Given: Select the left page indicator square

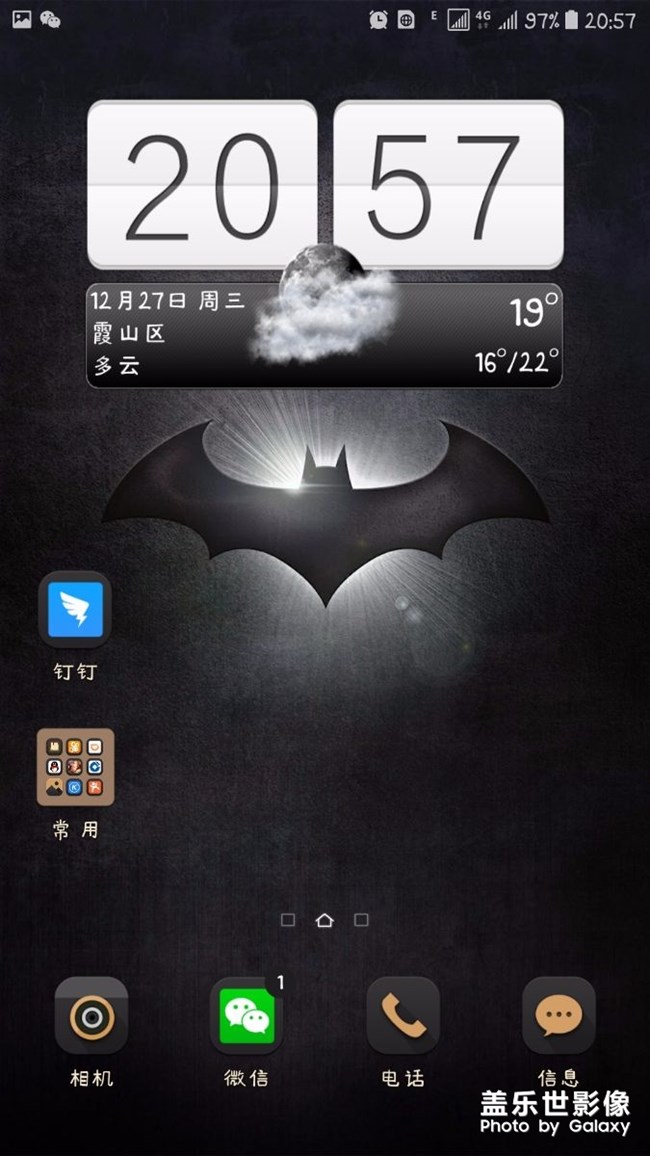Looking at the screenshot, I should [288, 919].
